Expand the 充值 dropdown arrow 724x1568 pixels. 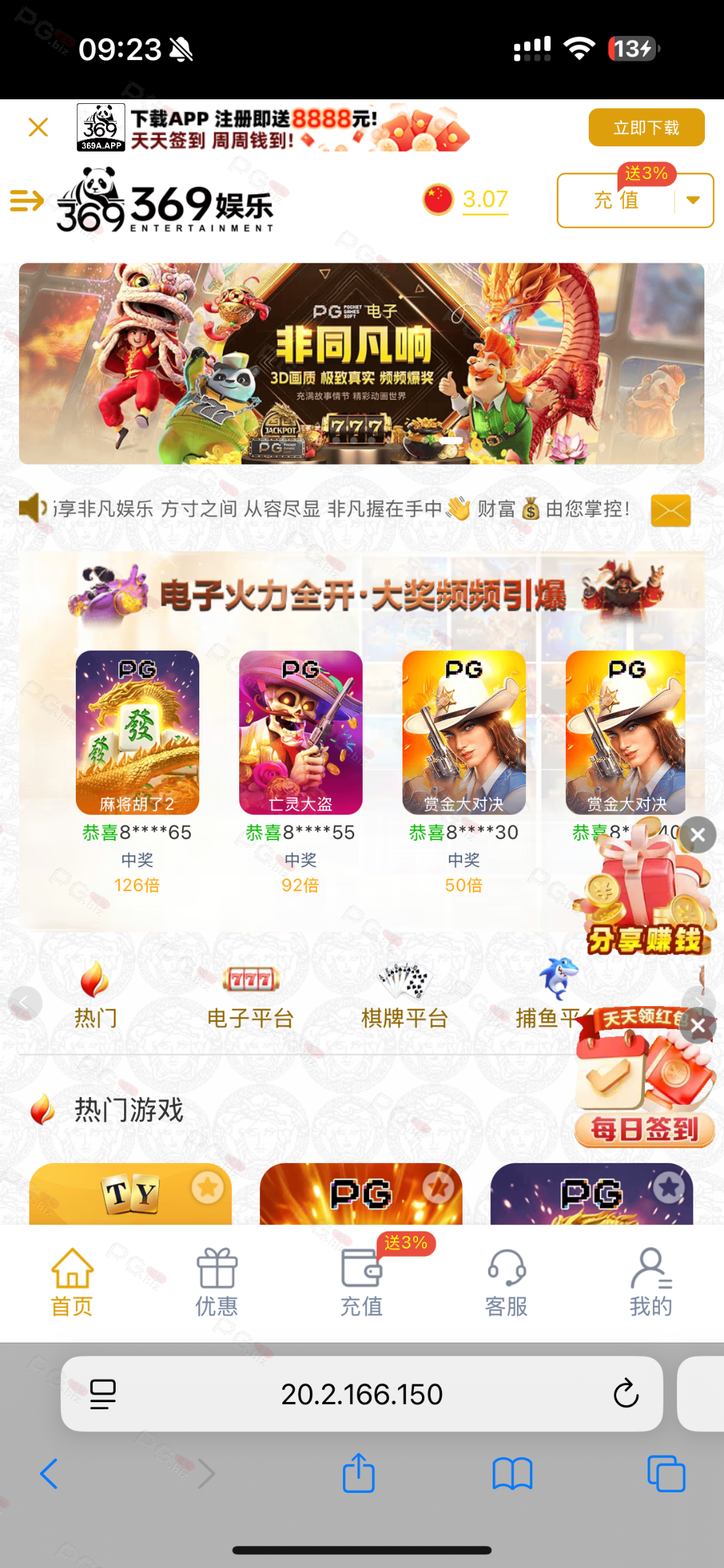pyautogui.click(x=693, y=201)
